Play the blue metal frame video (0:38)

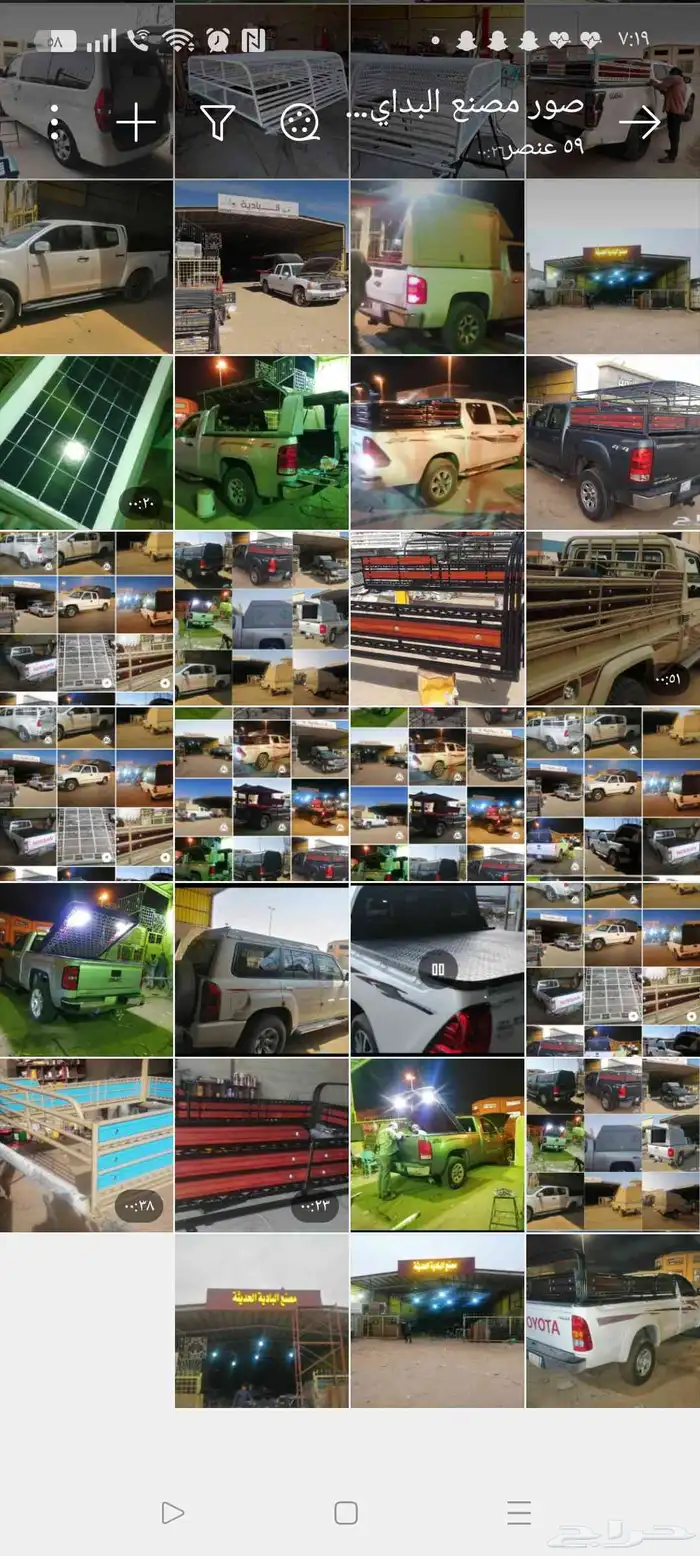click(86, 1144)
